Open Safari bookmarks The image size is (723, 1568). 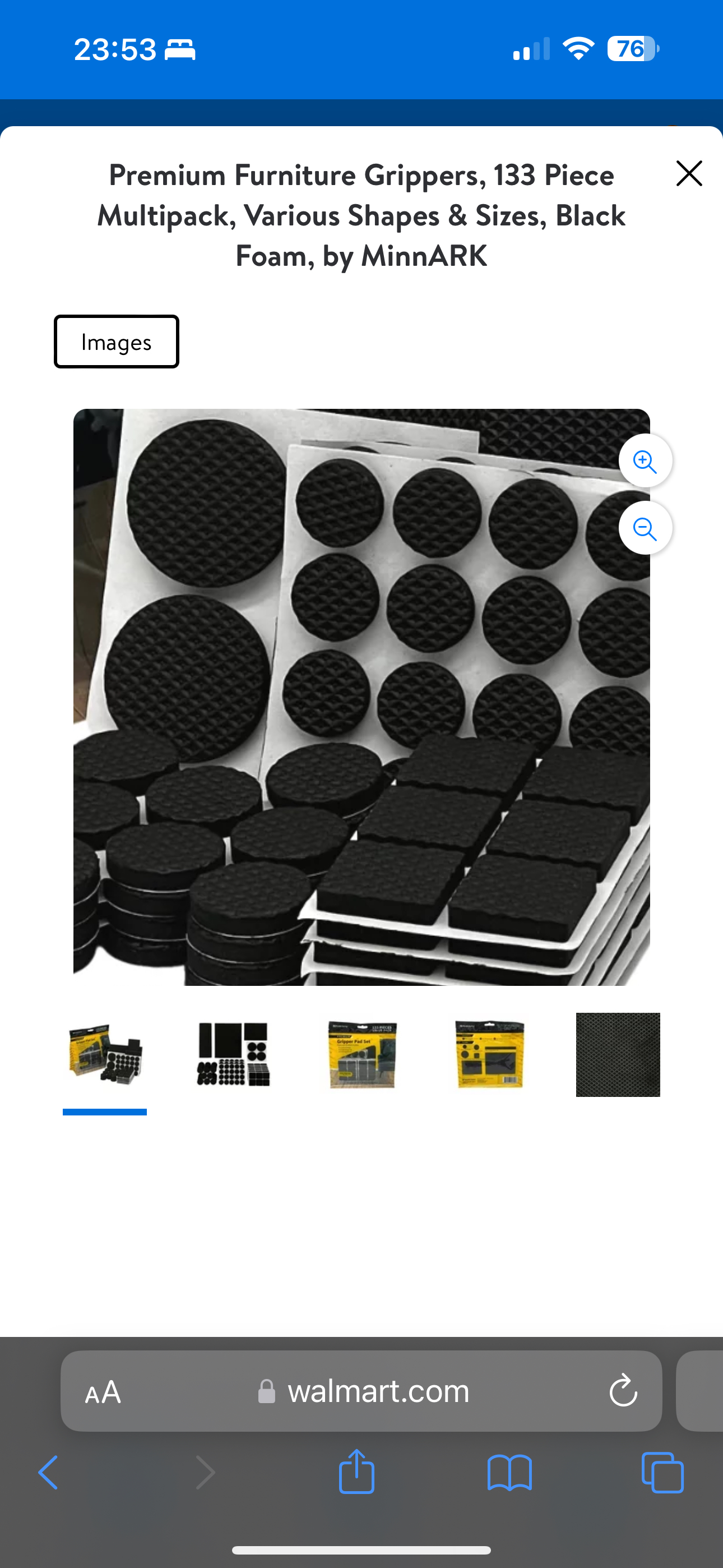point(509,1473)
